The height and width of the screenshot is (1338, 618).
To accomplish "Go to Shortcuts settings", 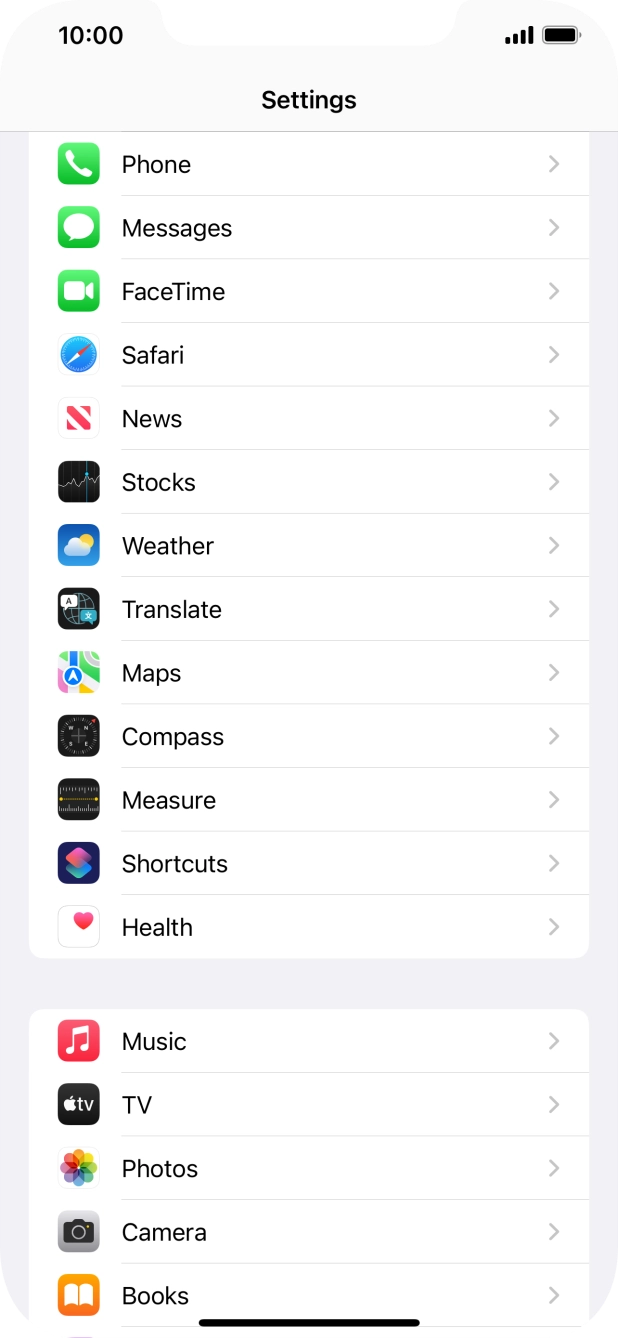I will 308,864.
